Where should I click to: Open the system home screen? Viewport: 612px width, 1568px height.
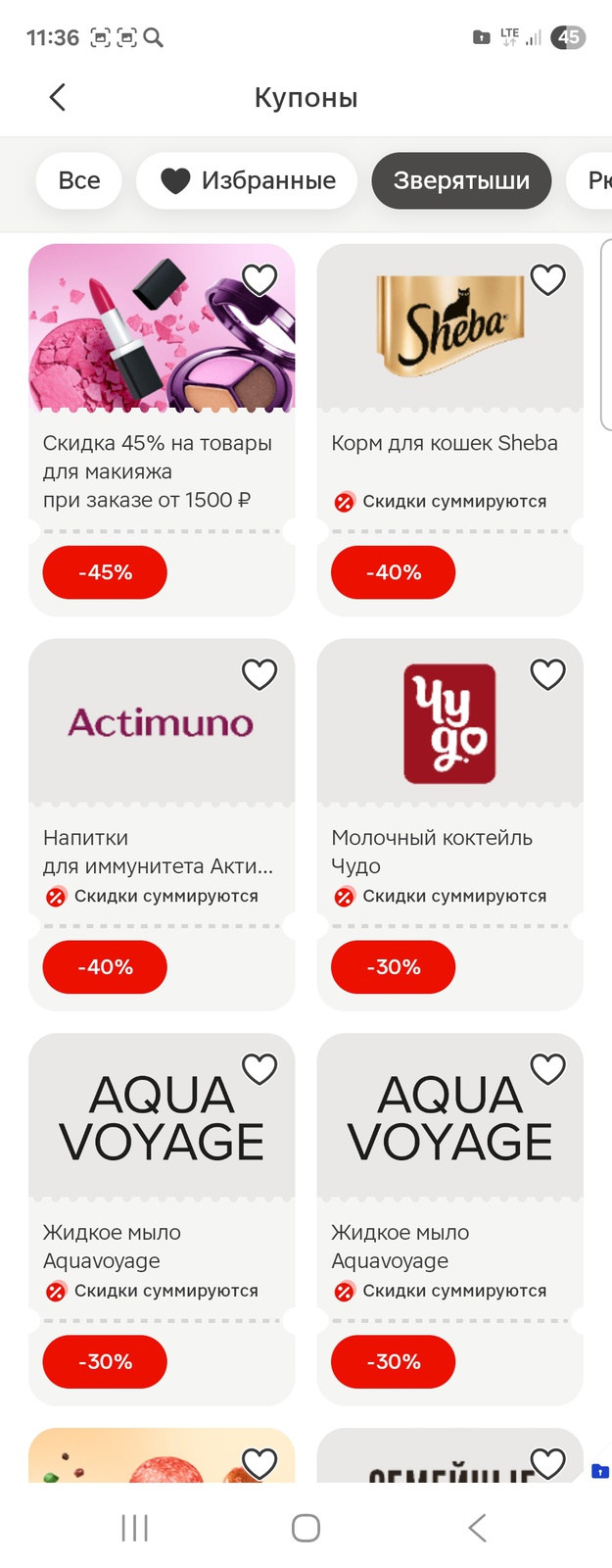[306, 1527]
